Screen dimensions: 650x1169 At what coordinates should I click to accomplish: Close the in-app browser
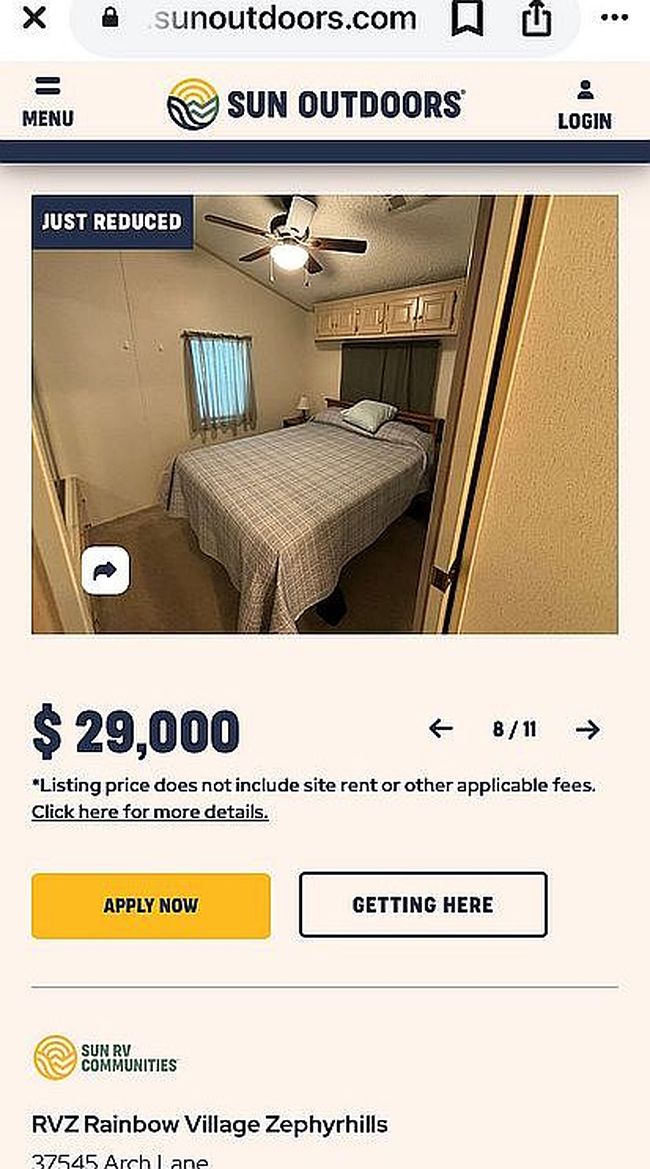click(34, 18)
